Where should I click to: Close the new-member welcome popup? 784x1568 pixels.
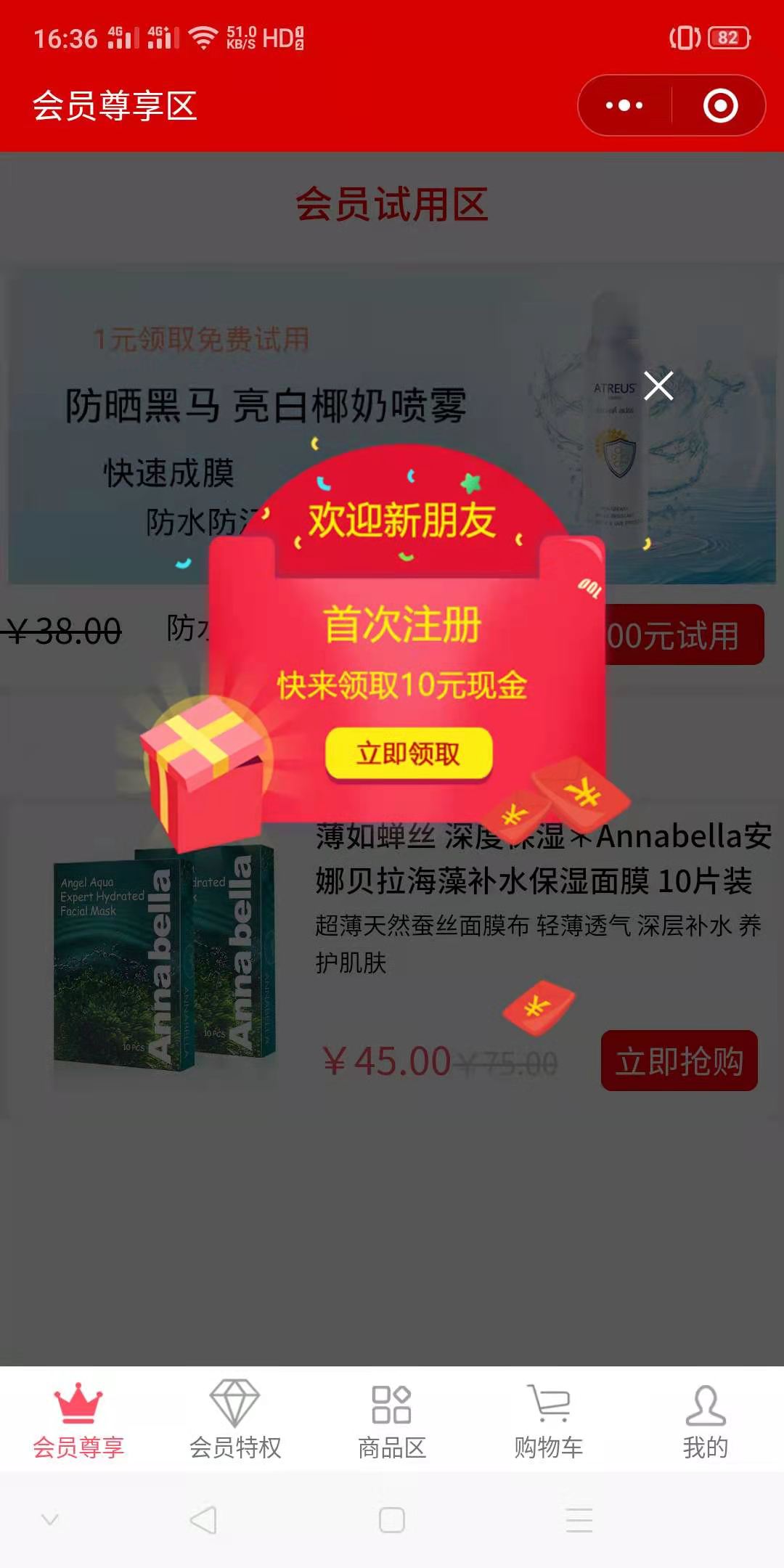[x=658, y=385]
